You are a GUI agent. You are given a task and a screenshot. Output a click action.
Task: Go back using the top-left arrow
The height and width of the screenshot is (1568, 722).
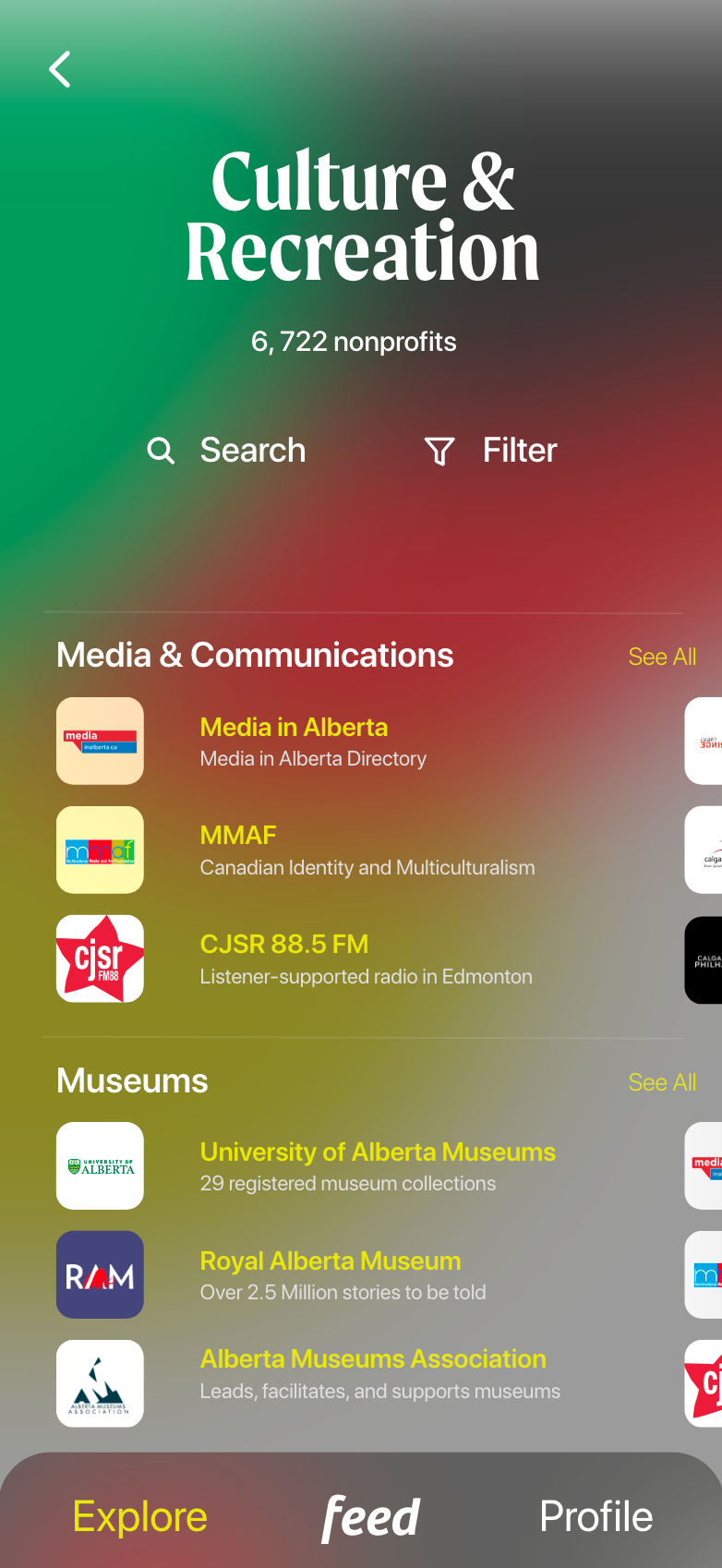pos(60,69)
